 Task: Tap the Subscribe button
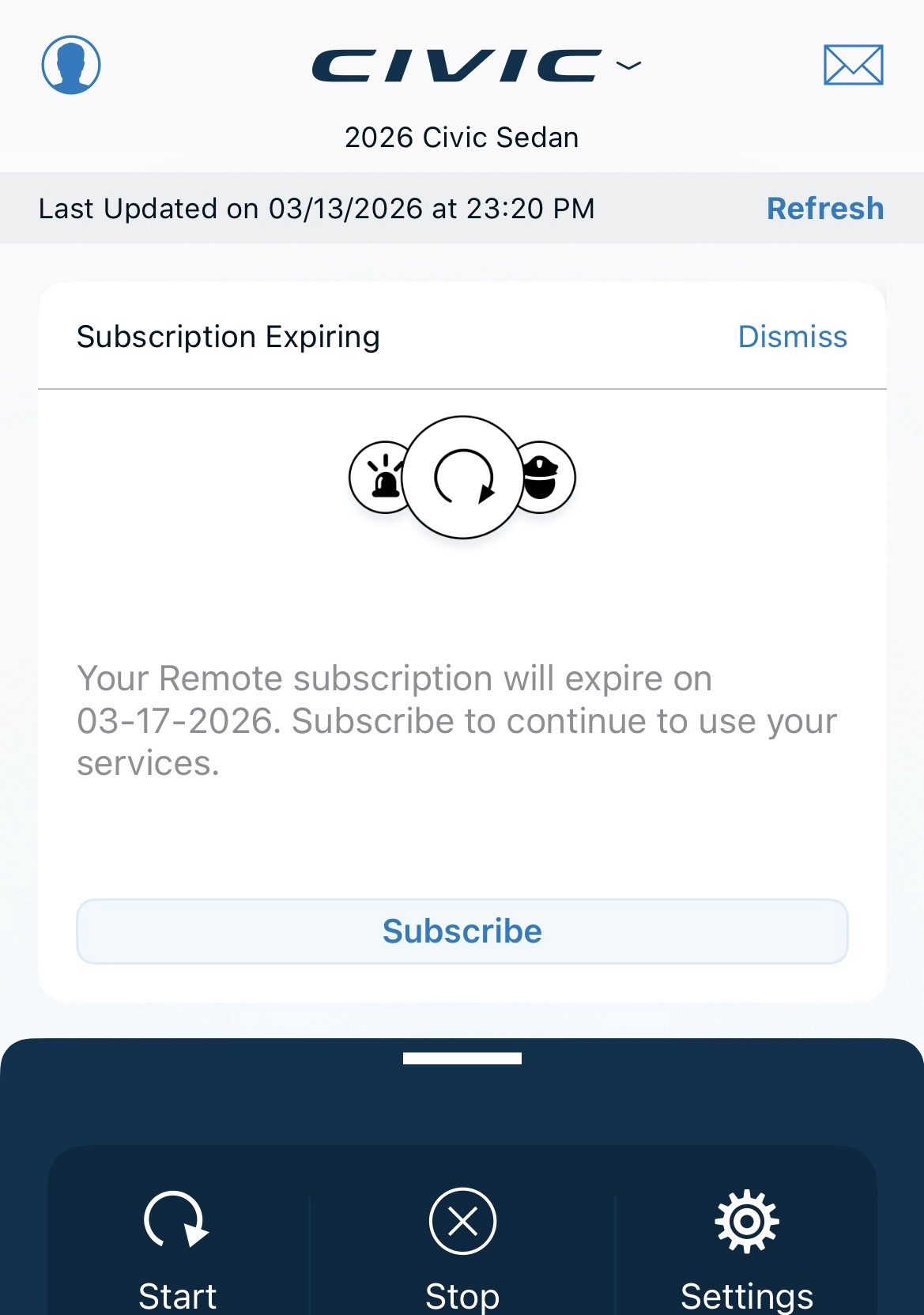(462, 931)
